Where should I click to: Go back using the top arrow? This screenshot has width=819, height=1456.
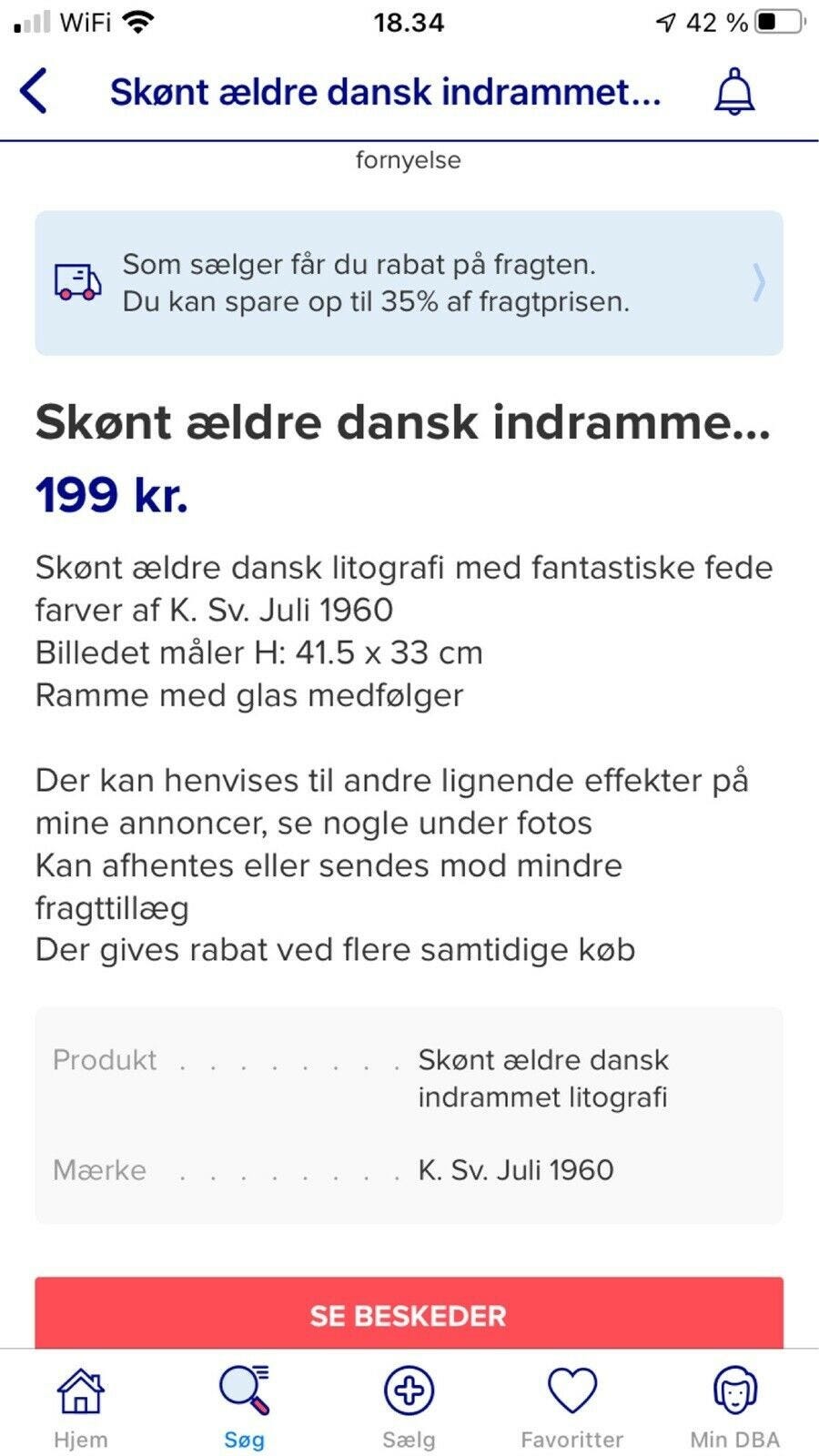(34, 92)
